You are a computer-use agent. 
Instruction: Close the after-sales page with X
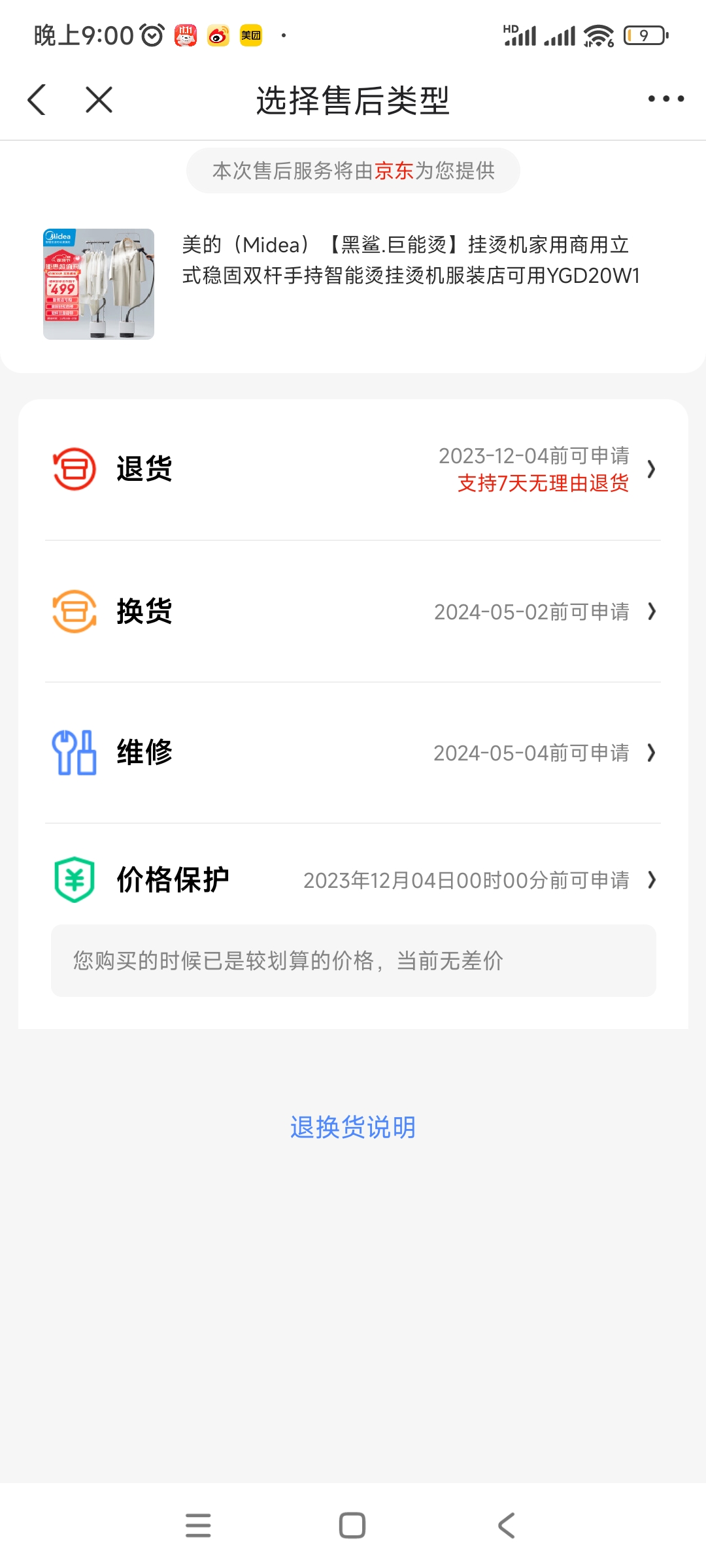[99, 100]
